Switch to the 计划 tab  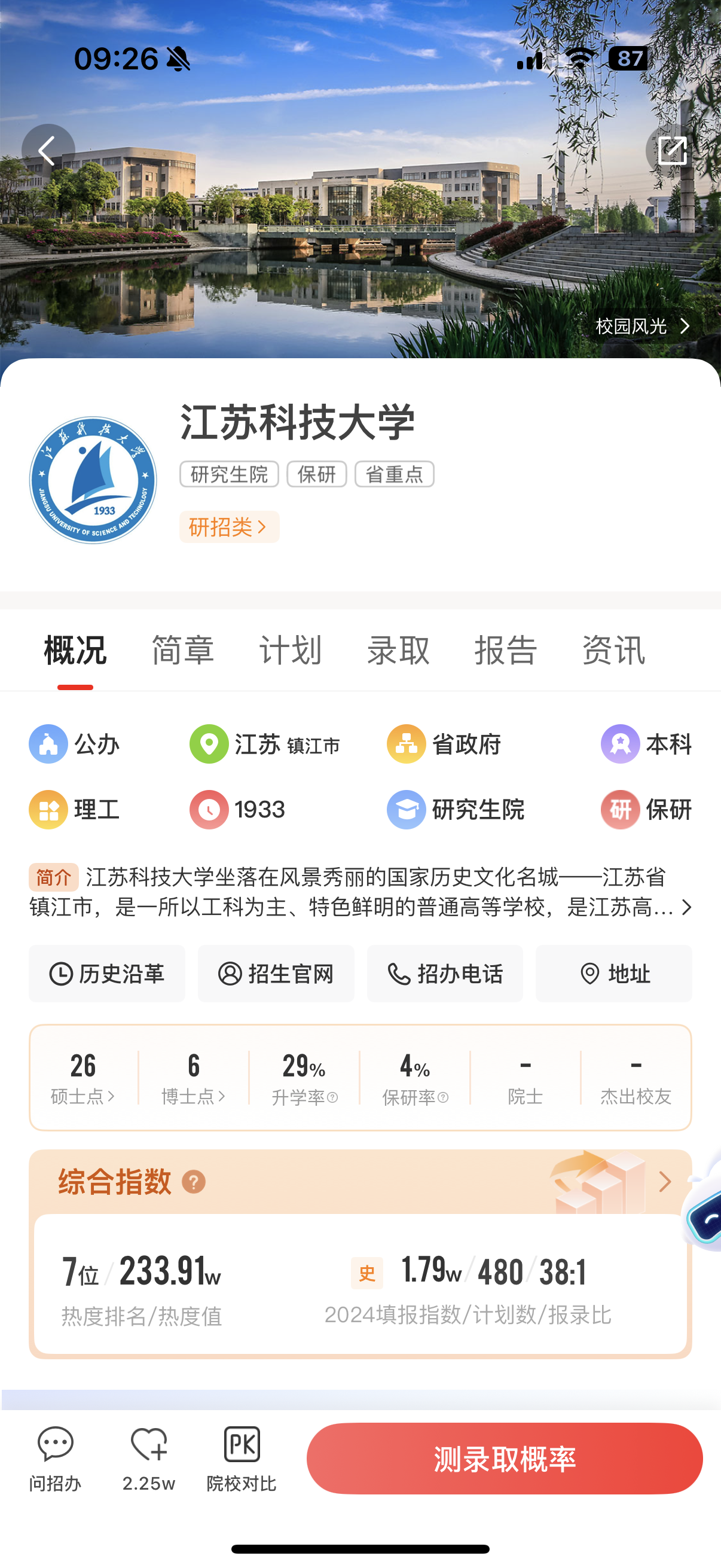290,650
